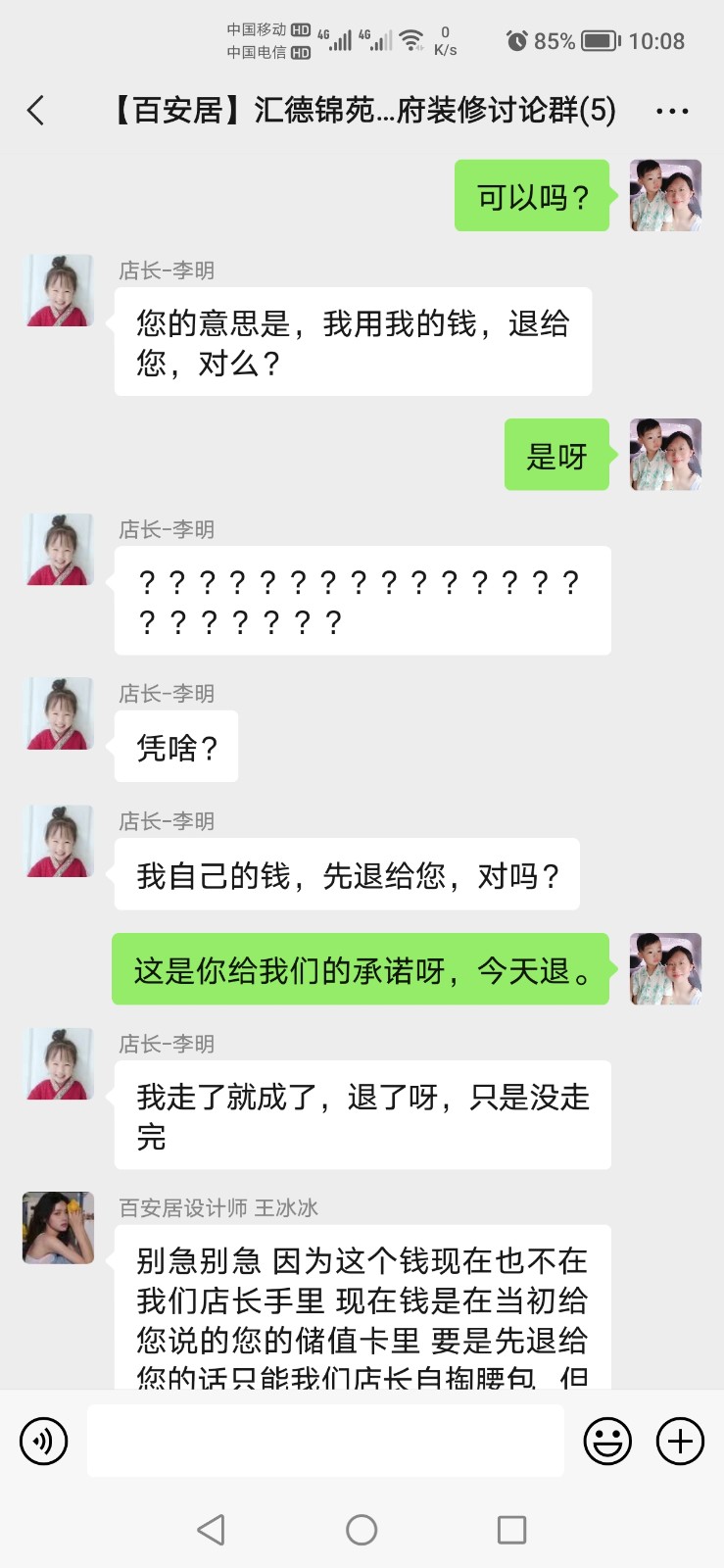This screenshot has height=1568, width=724.
Task: Open 李明's avatar beside the 凭啥？ message
Action: [x=59, y=713]
